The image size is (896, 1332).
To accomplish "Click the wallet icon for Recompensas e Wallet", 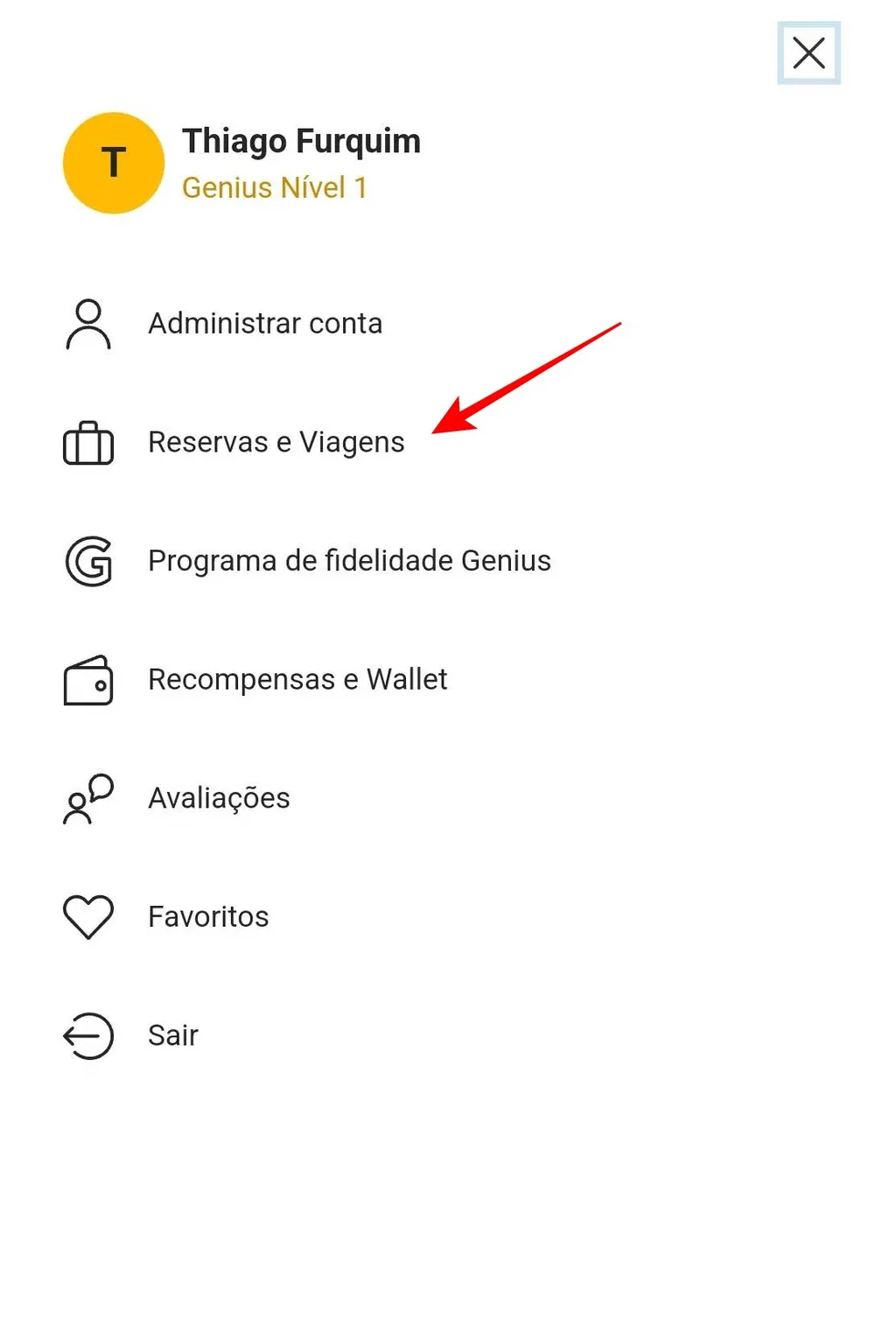I will 87,681.
